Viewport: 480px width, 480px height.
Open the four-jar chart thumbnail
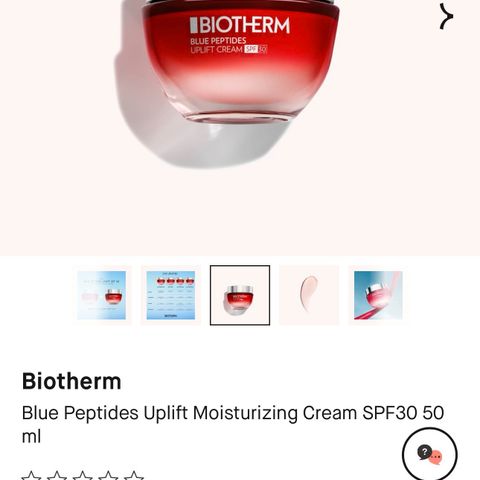point(171,295)
